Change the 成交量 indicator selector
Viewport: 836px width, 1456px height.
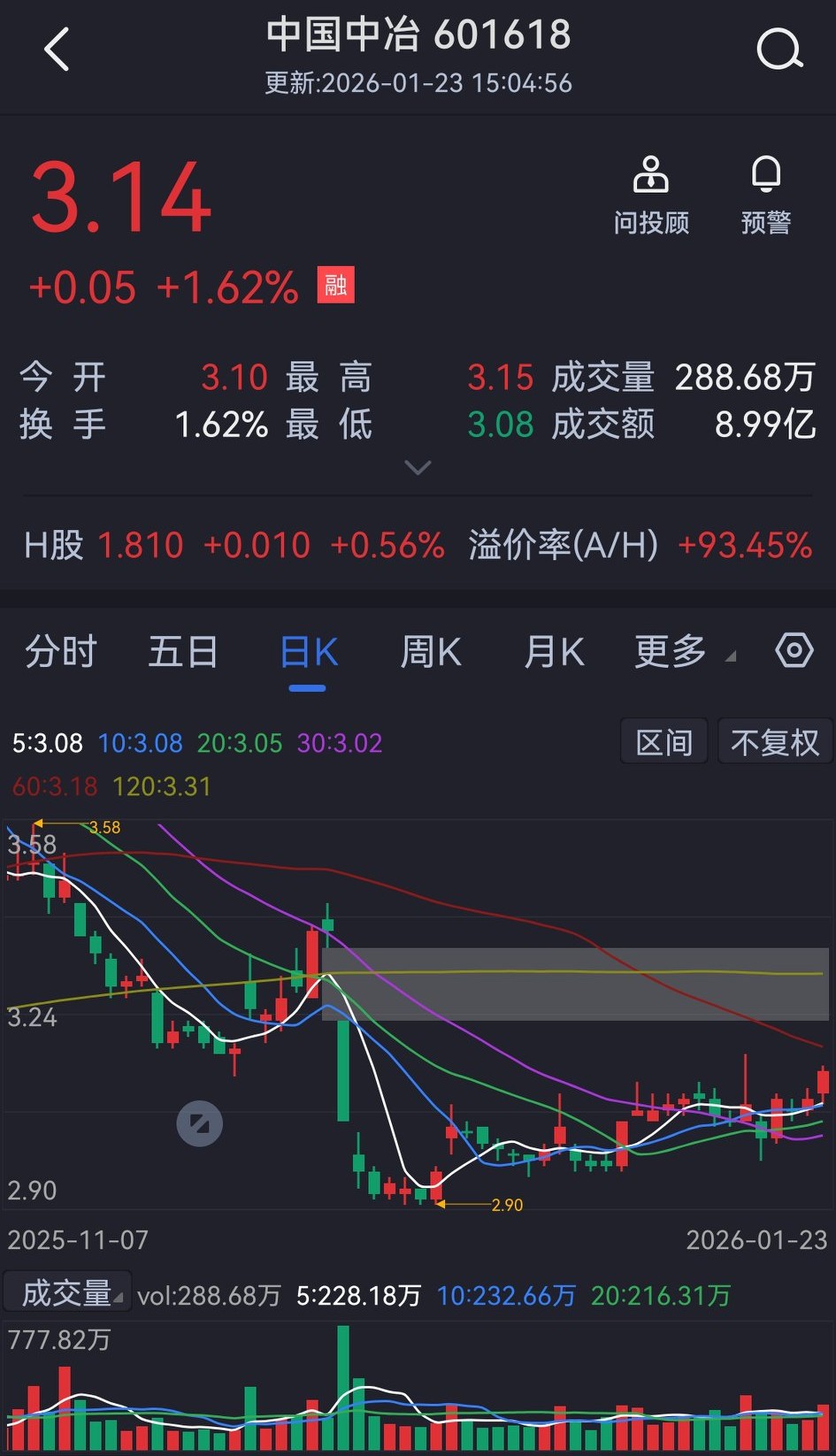69,1294
